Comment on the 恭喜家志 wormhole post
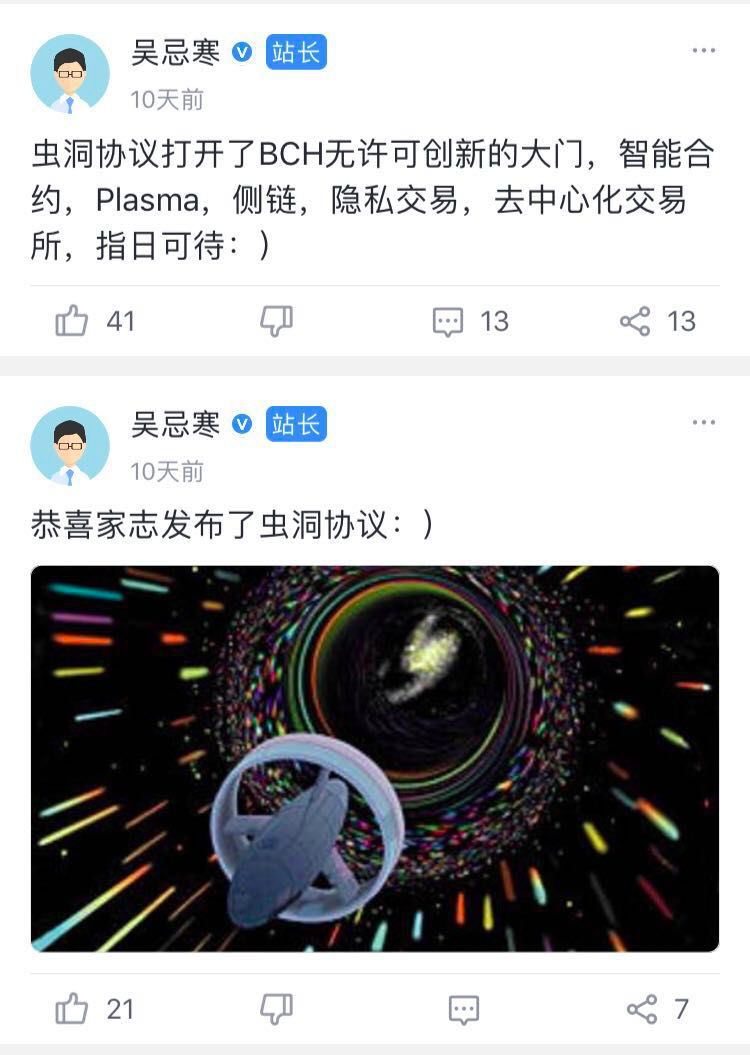 point(464,1009)
